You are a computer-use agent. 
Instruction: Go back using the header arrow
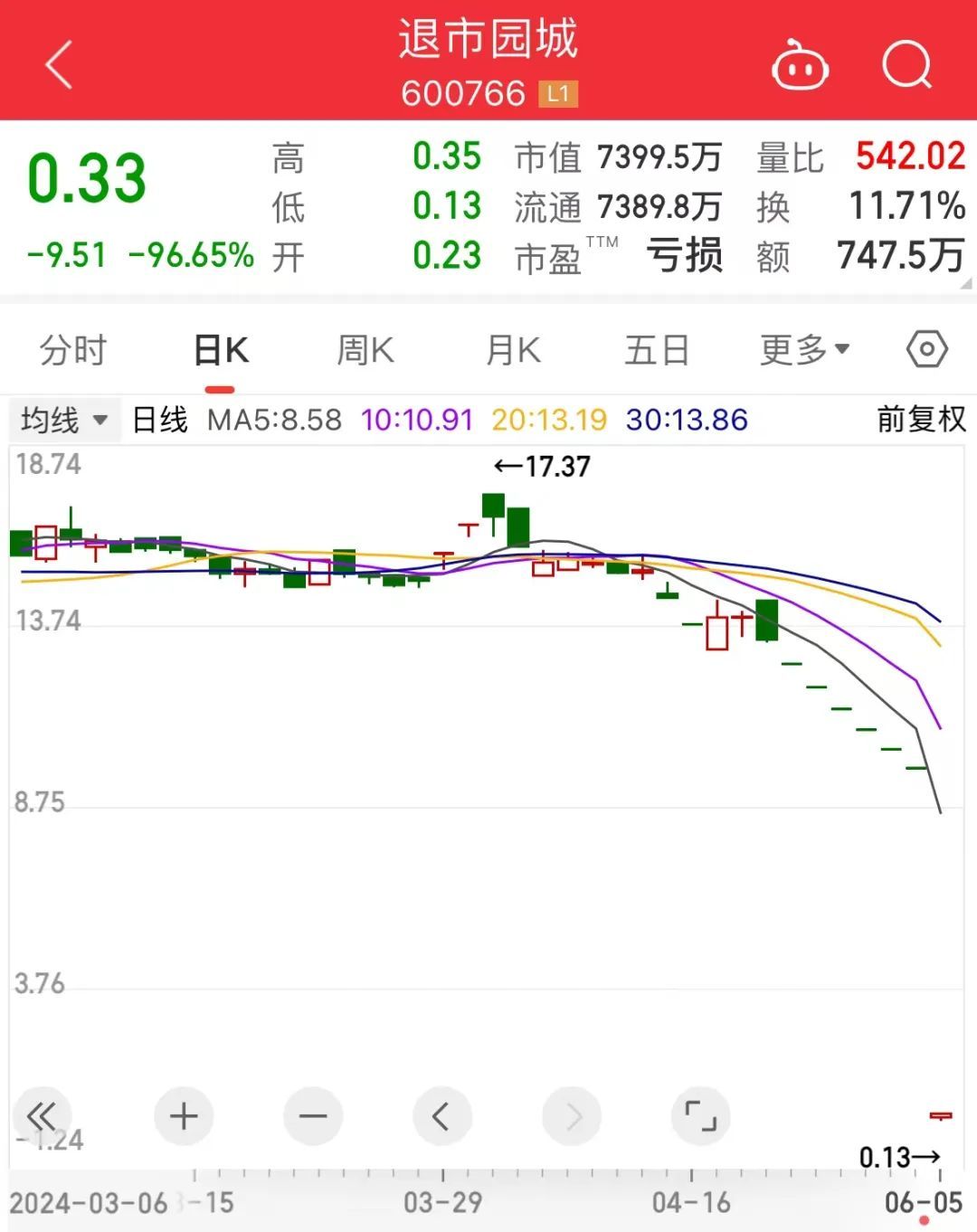click(x=59, y=65)
